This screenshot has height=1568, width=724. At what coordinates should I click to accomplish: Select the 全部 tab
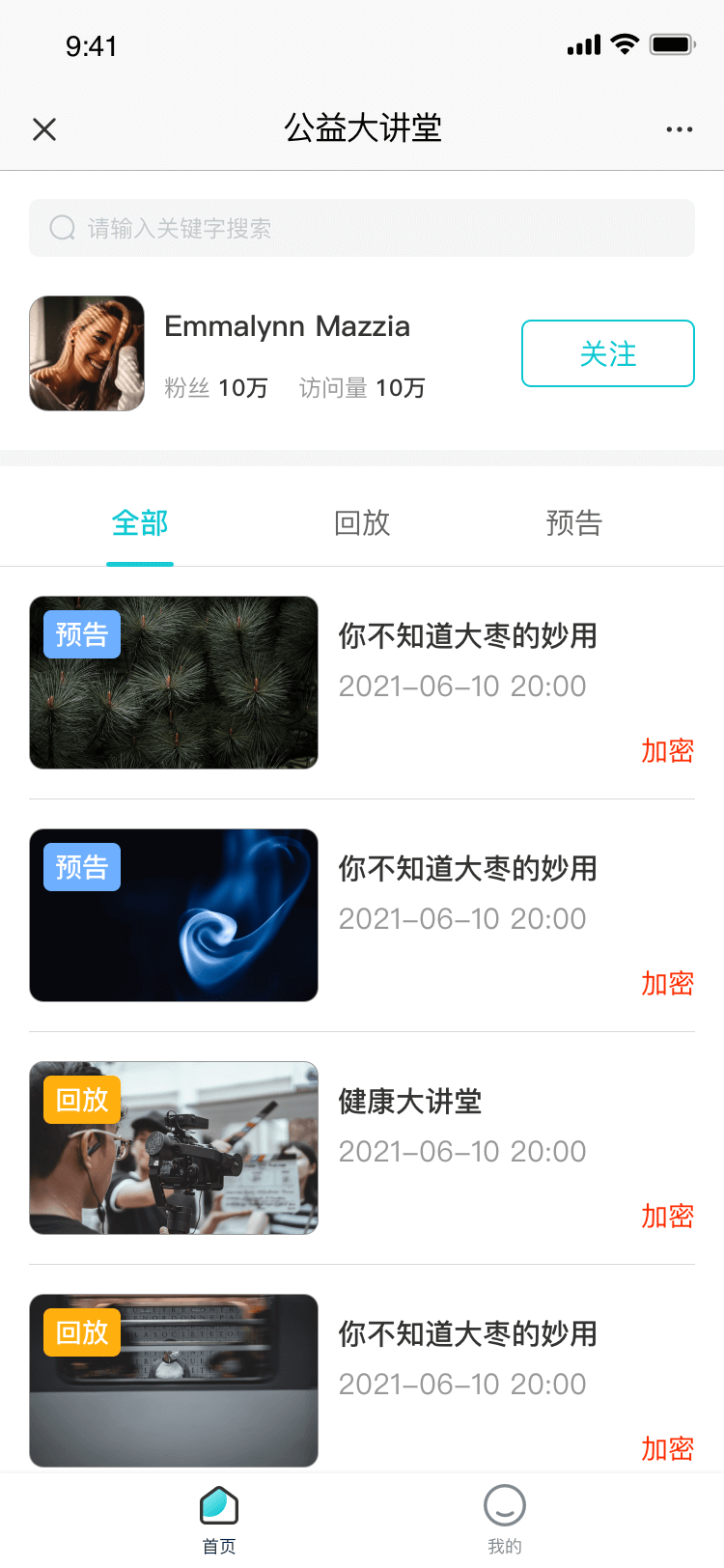coord(140,523)
